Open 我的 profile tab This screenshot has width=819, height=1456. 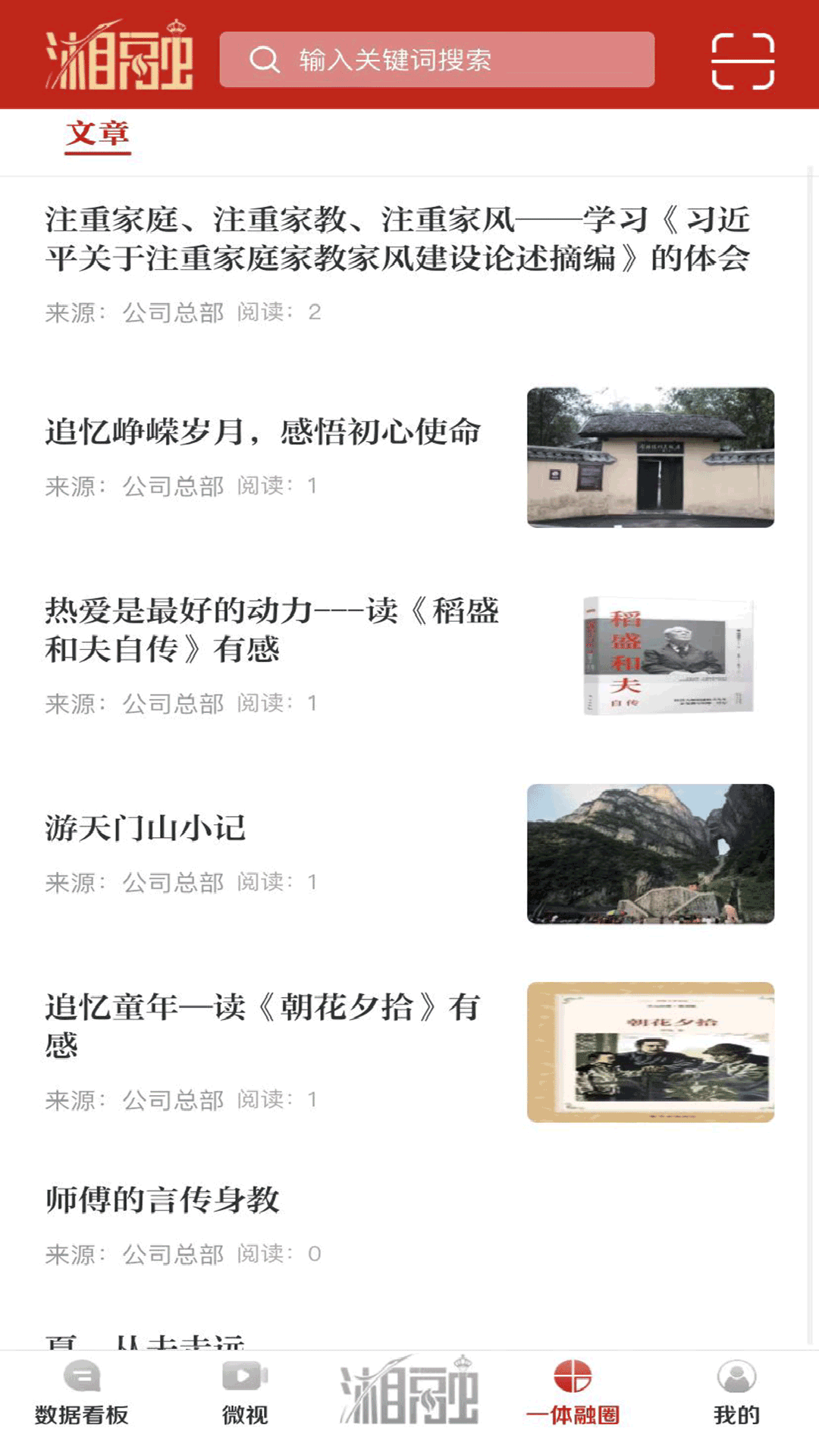coord(736,1392)
